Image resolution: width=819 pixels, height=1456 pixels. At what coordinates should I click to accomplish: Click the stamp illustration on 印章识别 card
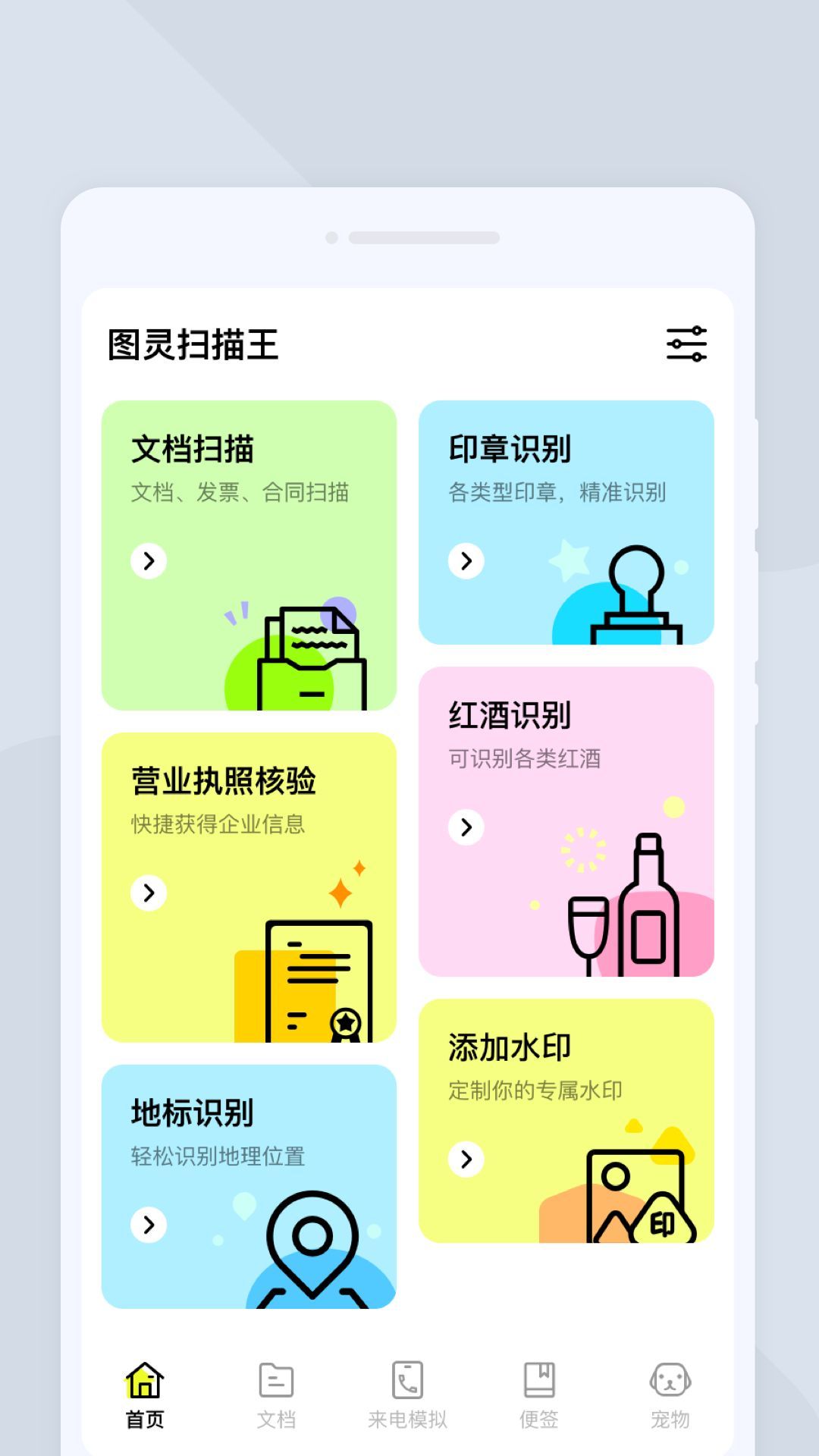pyautogui.click(x=637, y=595)
